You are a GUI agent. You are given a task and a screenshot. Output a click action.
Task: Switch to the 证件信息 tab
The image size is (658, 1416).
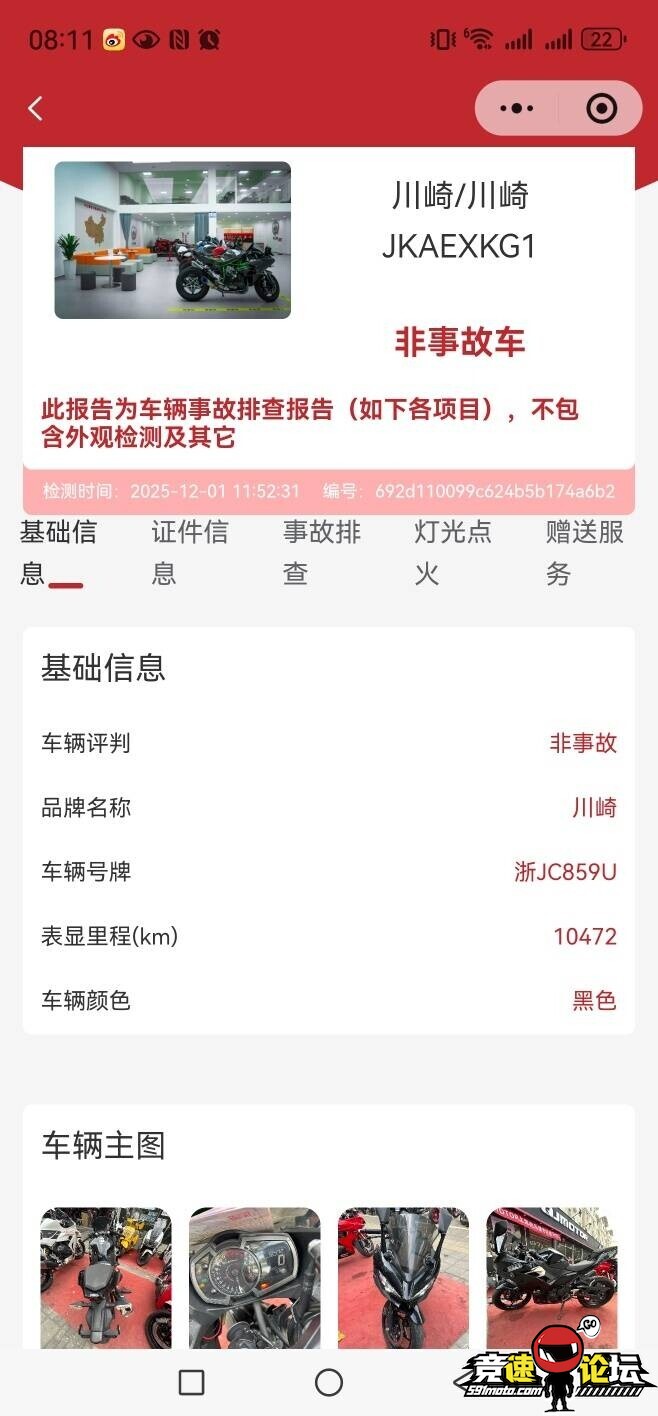pos(189,551)
